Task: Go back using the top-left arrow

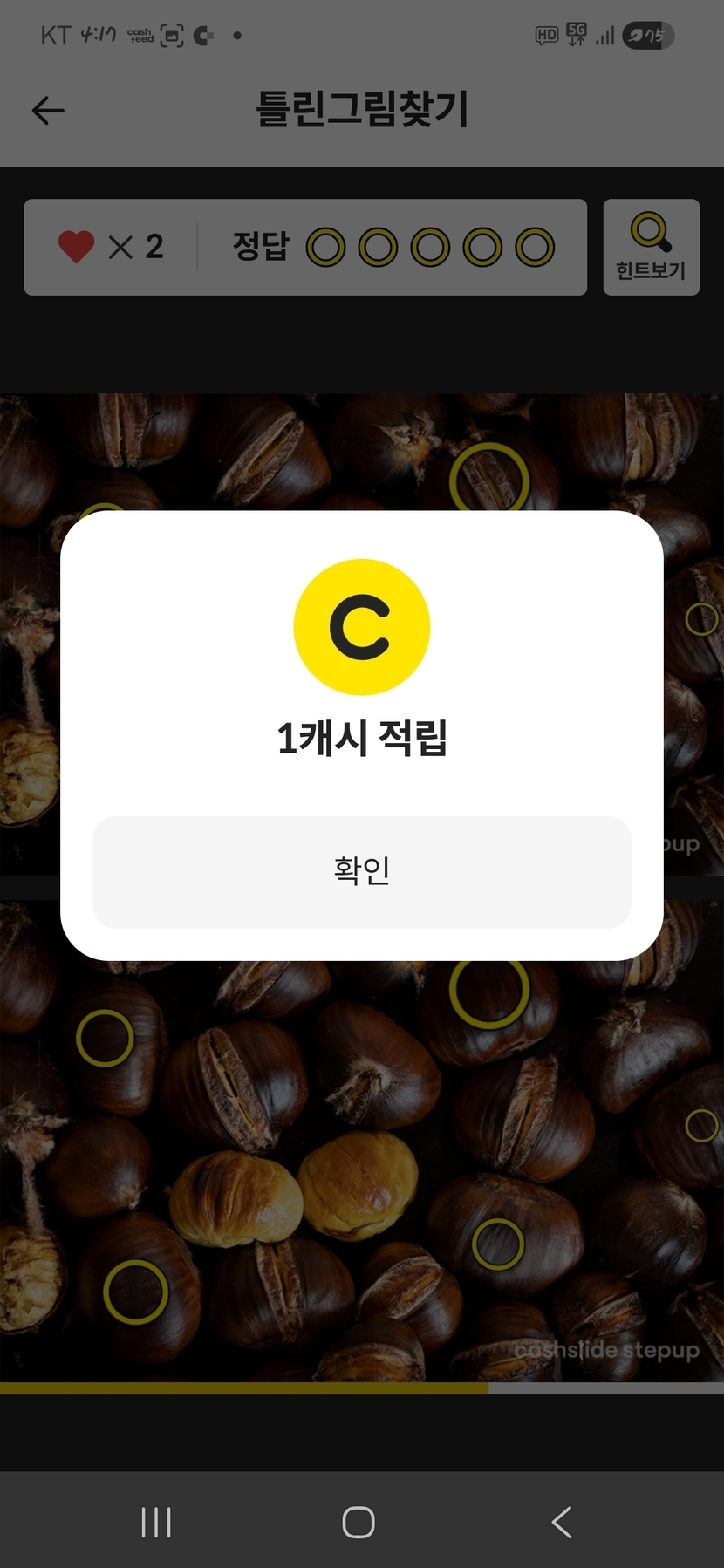Action: click(48, 111)
